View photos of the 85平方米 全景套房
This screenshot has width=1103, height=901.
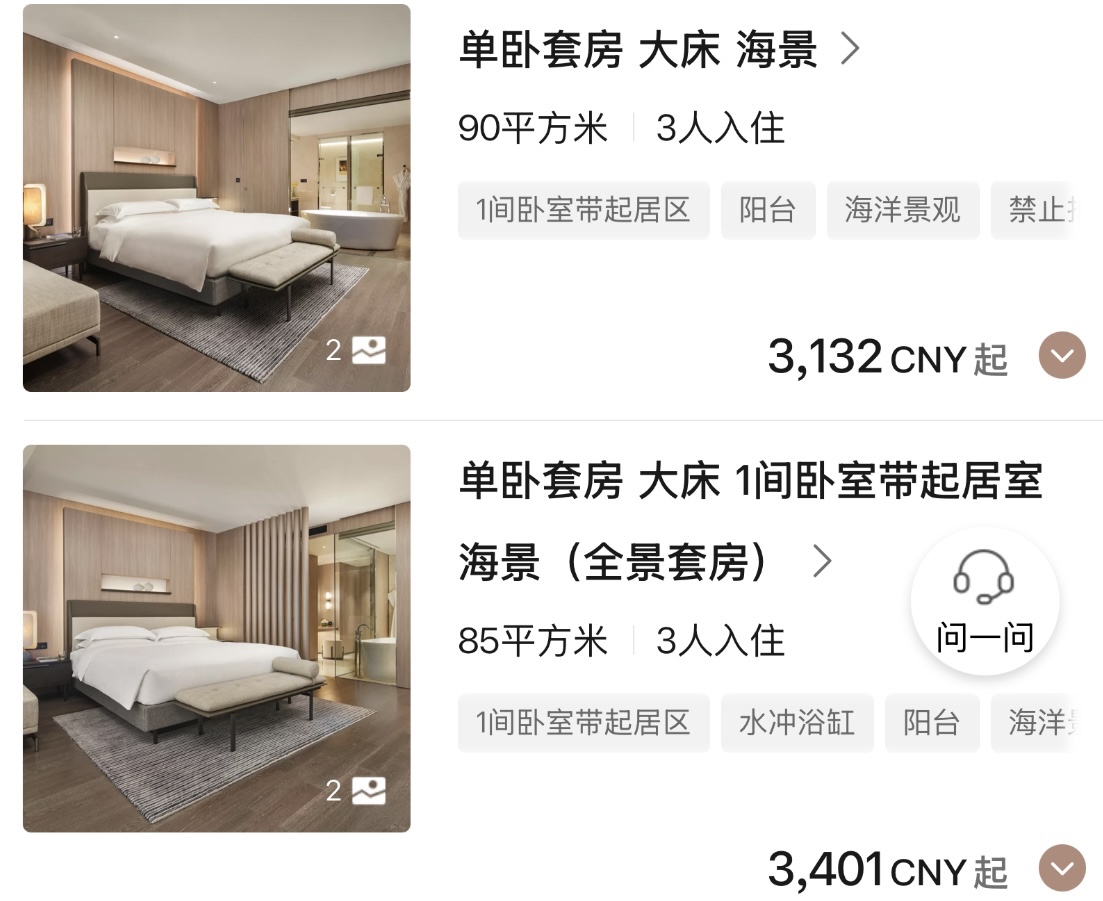[x=216, y=638]
